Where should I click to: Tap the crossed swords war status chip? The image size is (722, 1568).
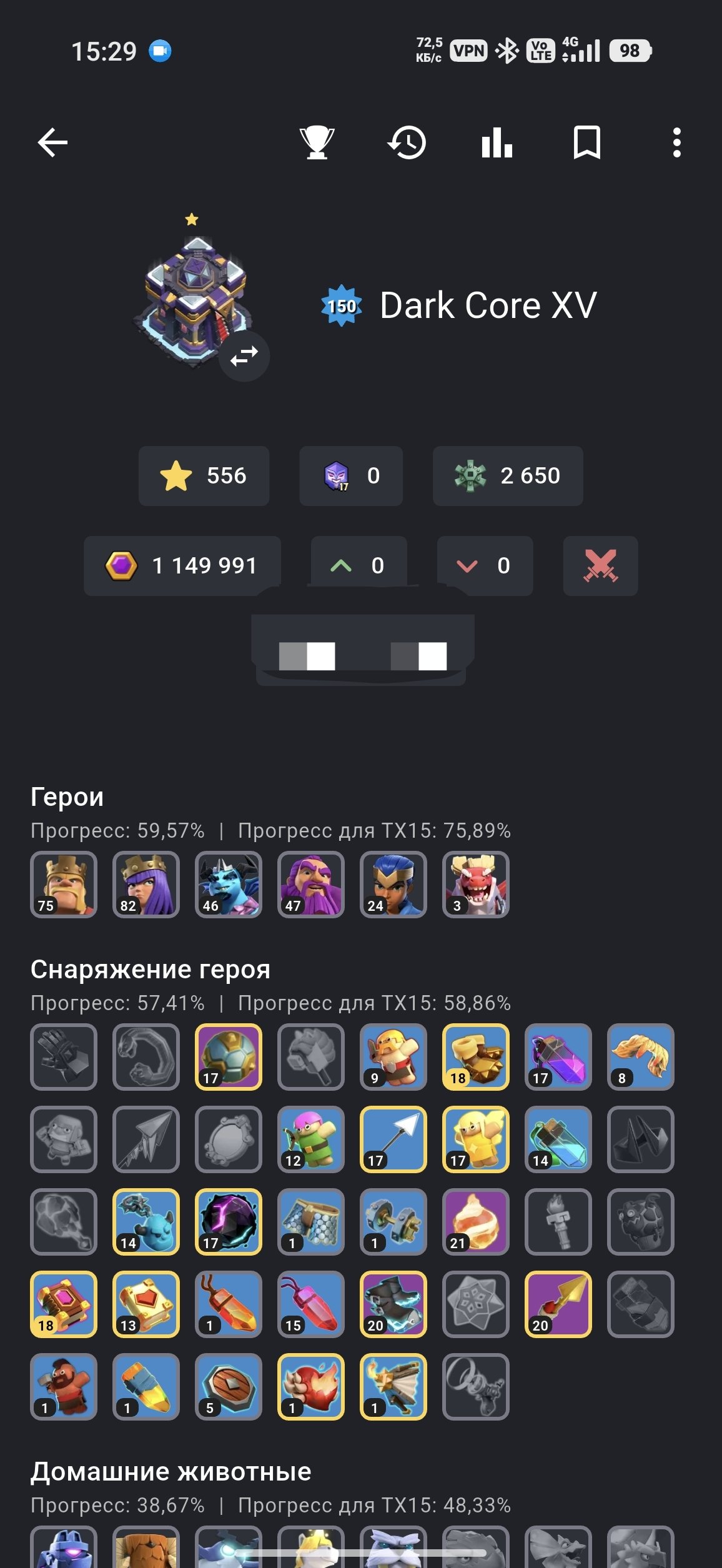pyautogui.click(x=600, y=565)
